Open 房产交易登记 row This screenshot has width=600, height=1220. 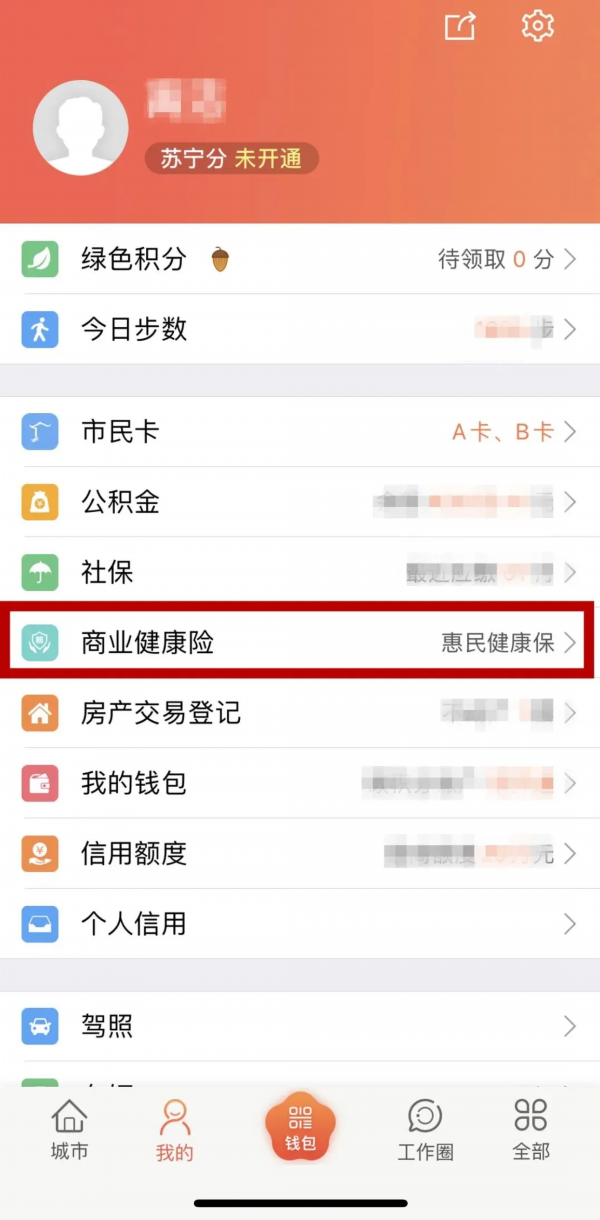click(300, 713)
